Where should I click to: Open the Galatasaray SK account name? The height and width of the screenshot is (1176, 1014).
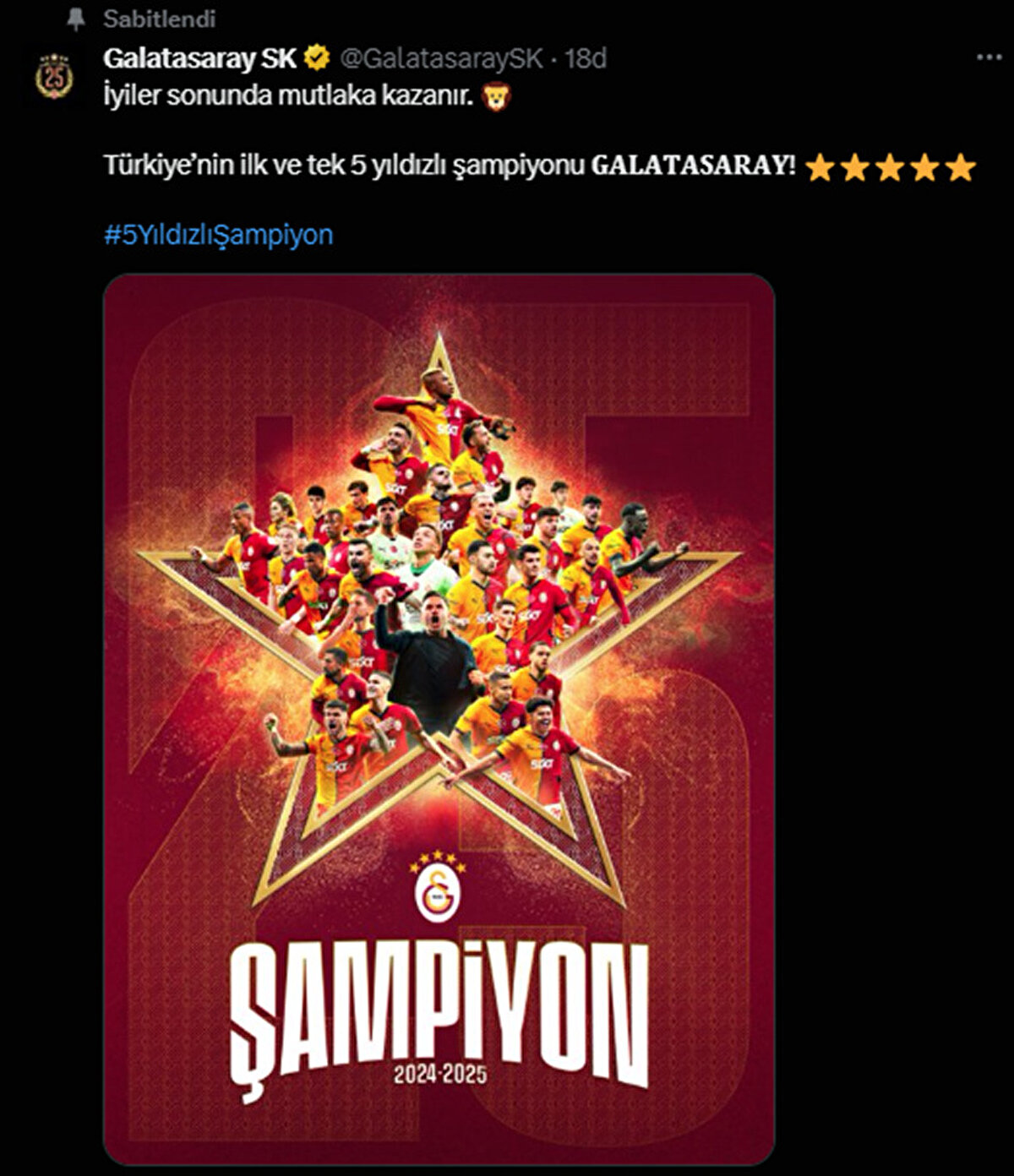coord(199,58)
